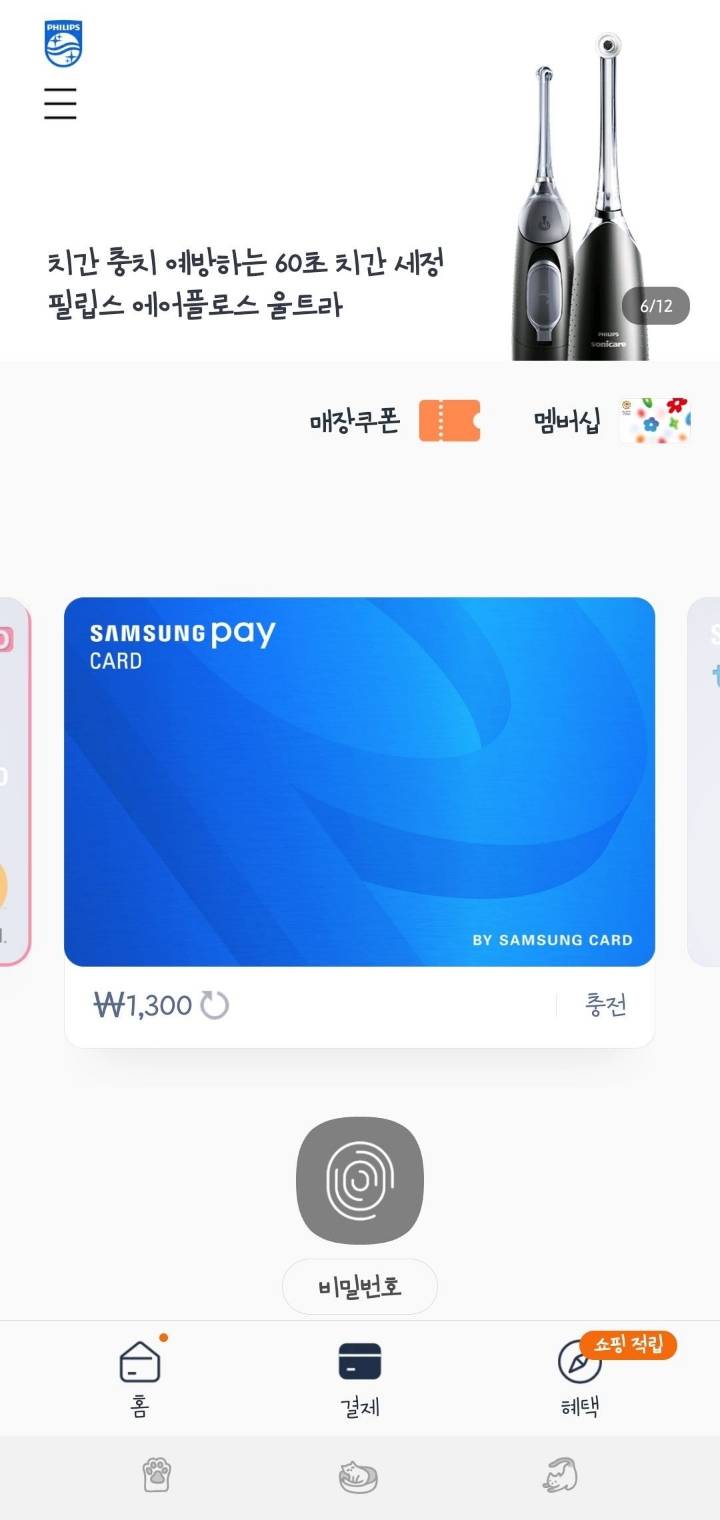The height and width of the screenshot is (1520, 720).
Task: Open 매장쿠폰 store coupons
Action: 396,421
